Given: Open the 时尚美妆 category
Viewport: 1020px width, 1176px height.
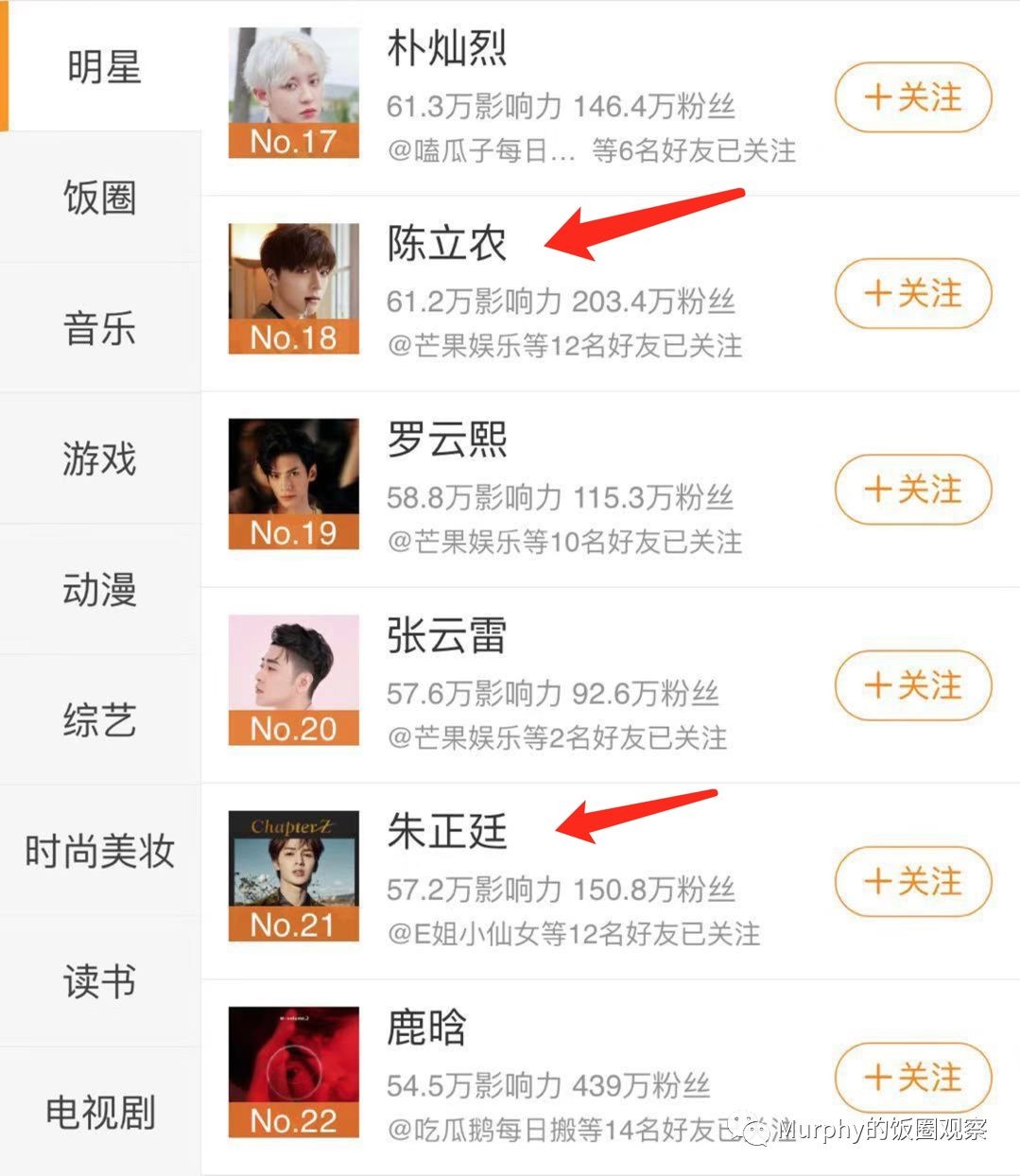Looking at the screenshot, I should [100, 850].
